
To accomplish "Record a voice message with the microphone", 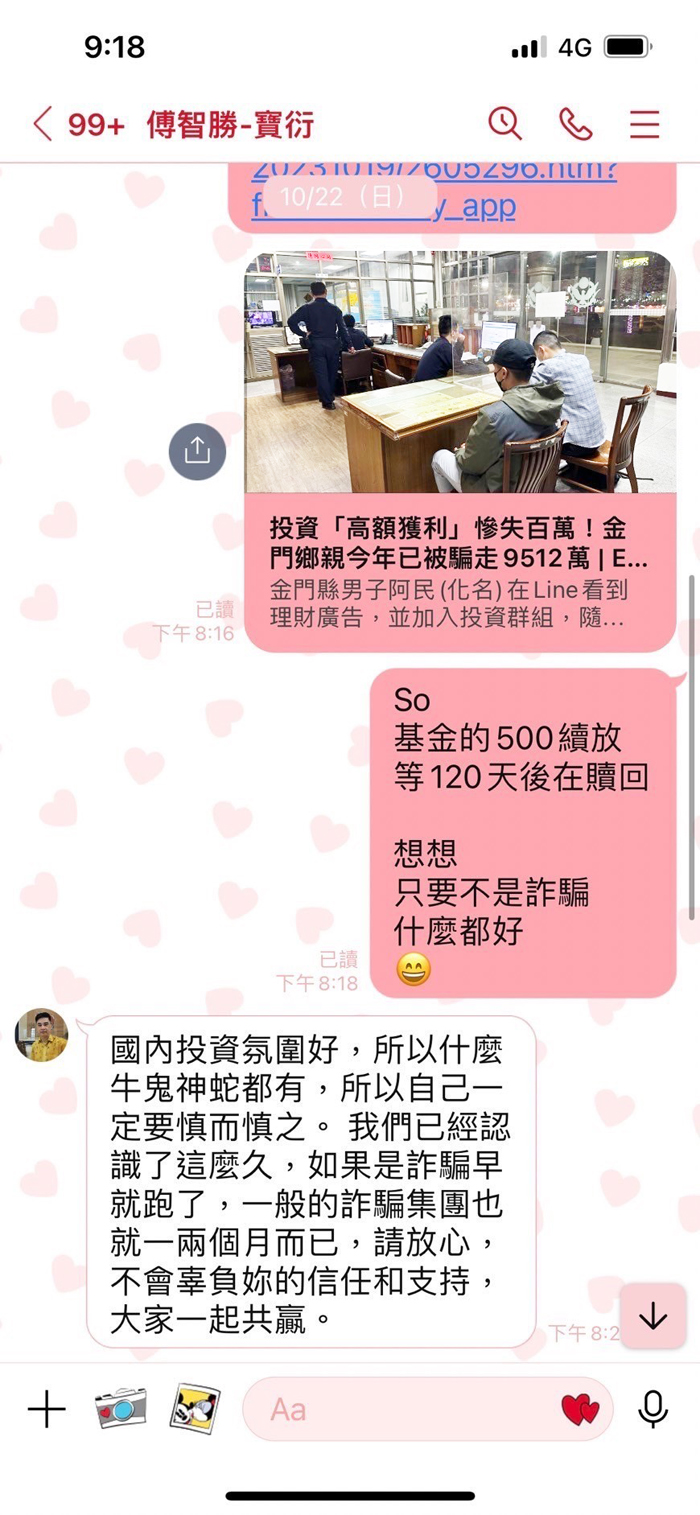I will pyautogui.click(x=653, y=1410).
